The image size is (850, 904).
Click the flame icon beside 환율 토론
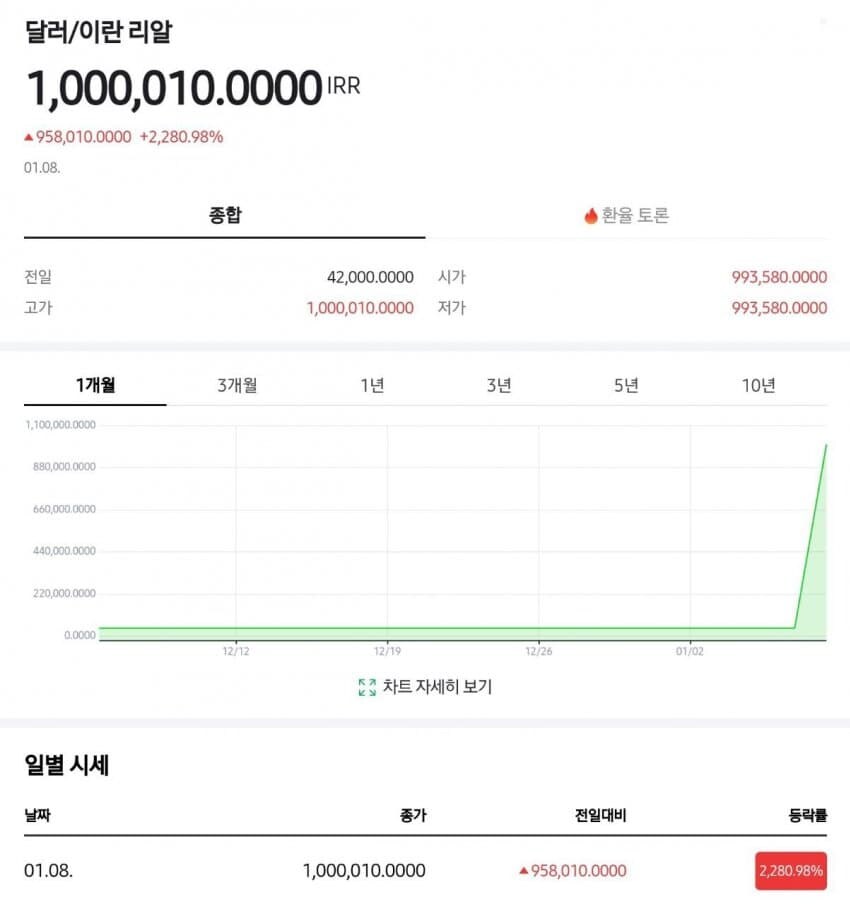(x=590, y=214)
